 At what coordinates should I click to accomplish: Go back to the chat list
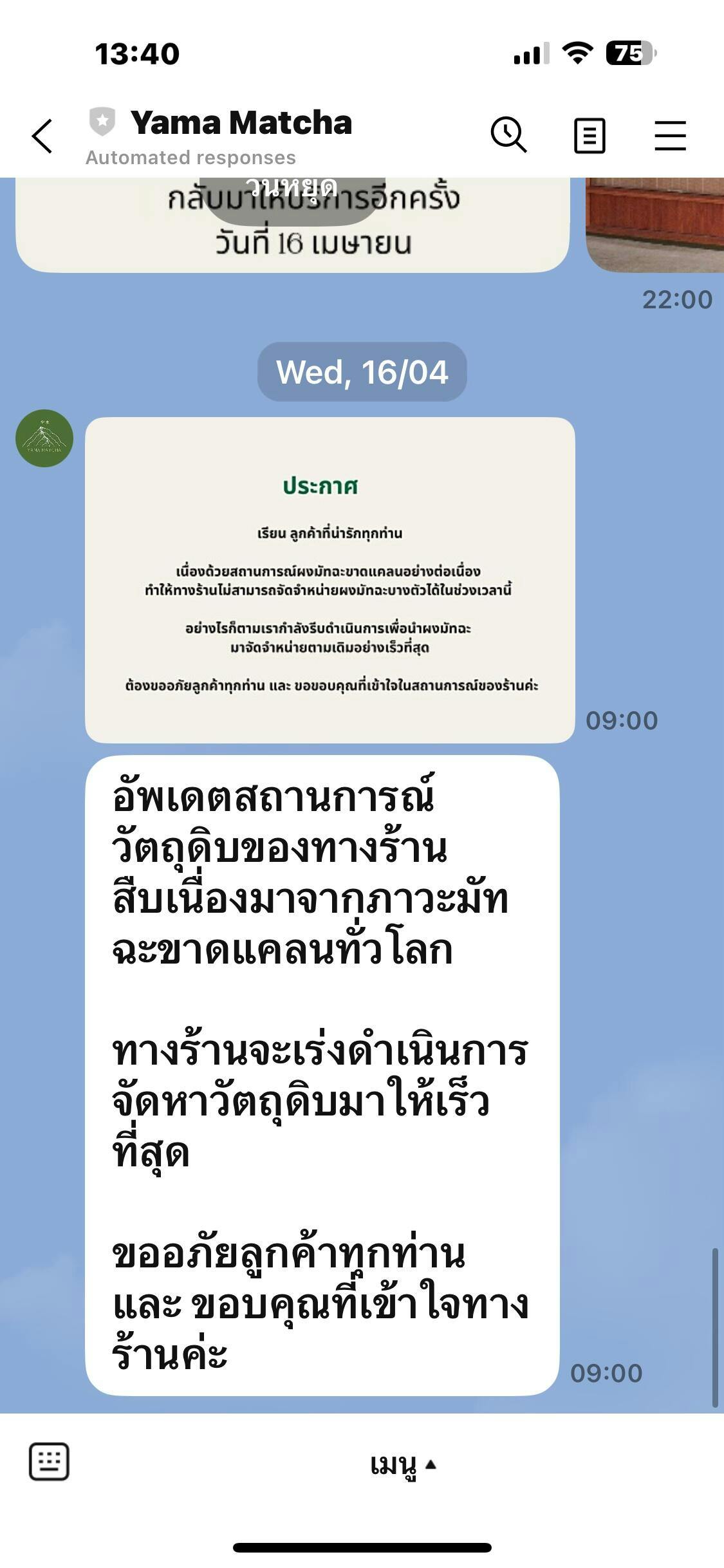point(42,136)
